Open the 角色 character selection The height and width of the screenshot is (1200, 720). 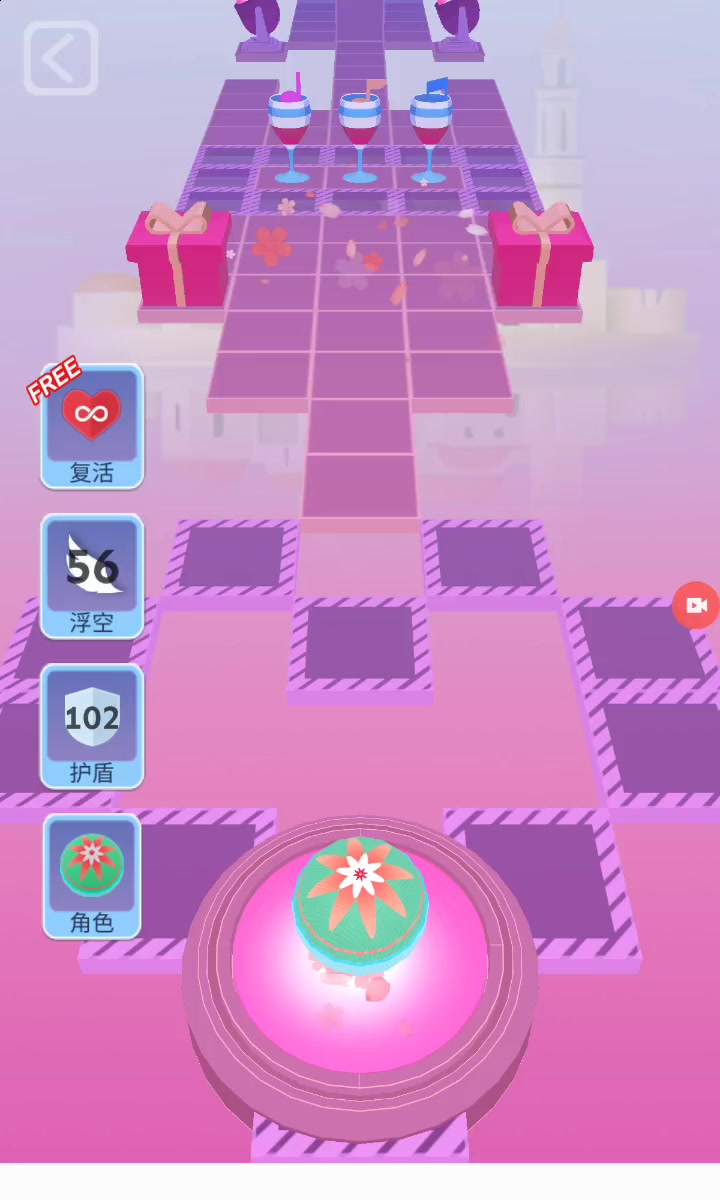click(x=92, y=876)
